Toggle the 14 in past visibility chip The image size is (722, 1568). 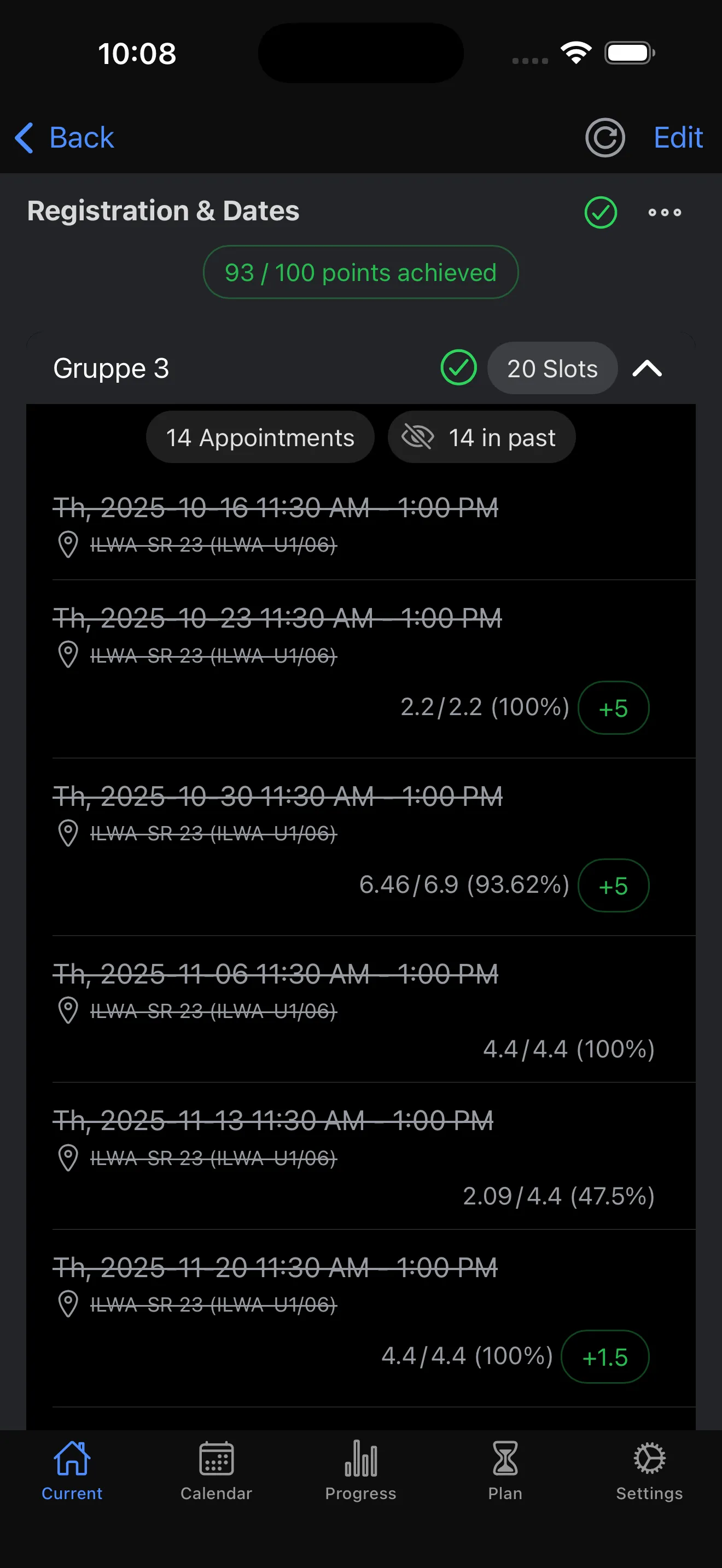[481, 438]
